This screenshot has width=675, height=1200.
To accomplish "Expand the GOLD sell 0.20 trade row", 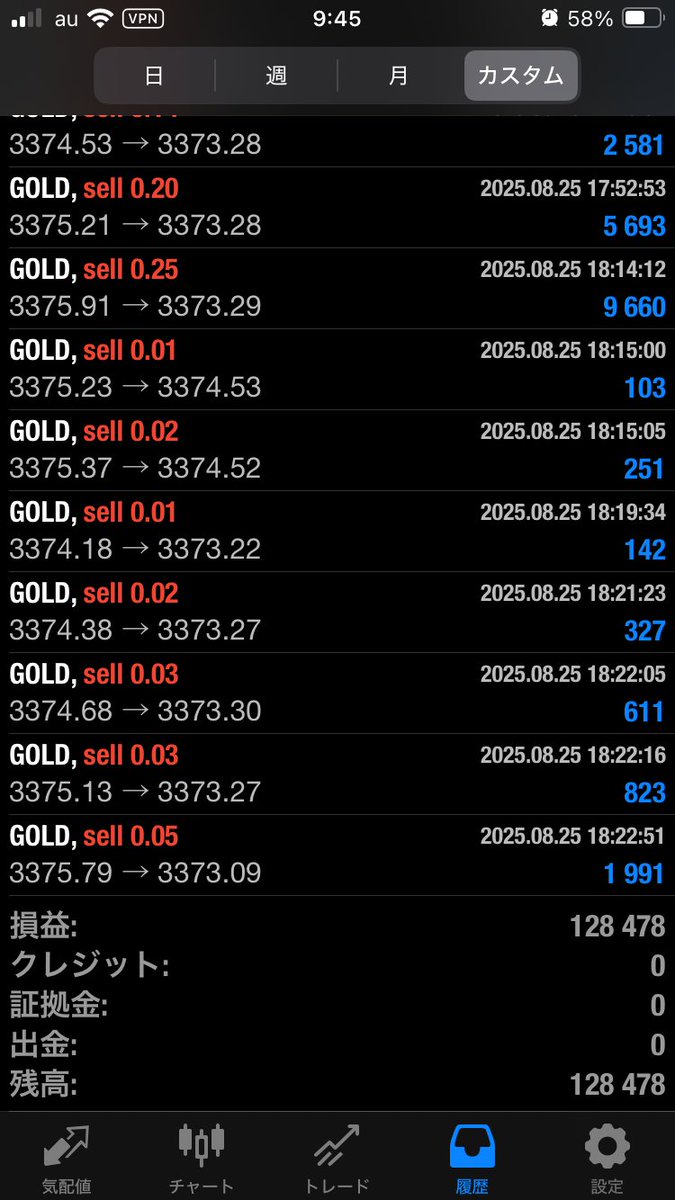I will coord(337,207).
